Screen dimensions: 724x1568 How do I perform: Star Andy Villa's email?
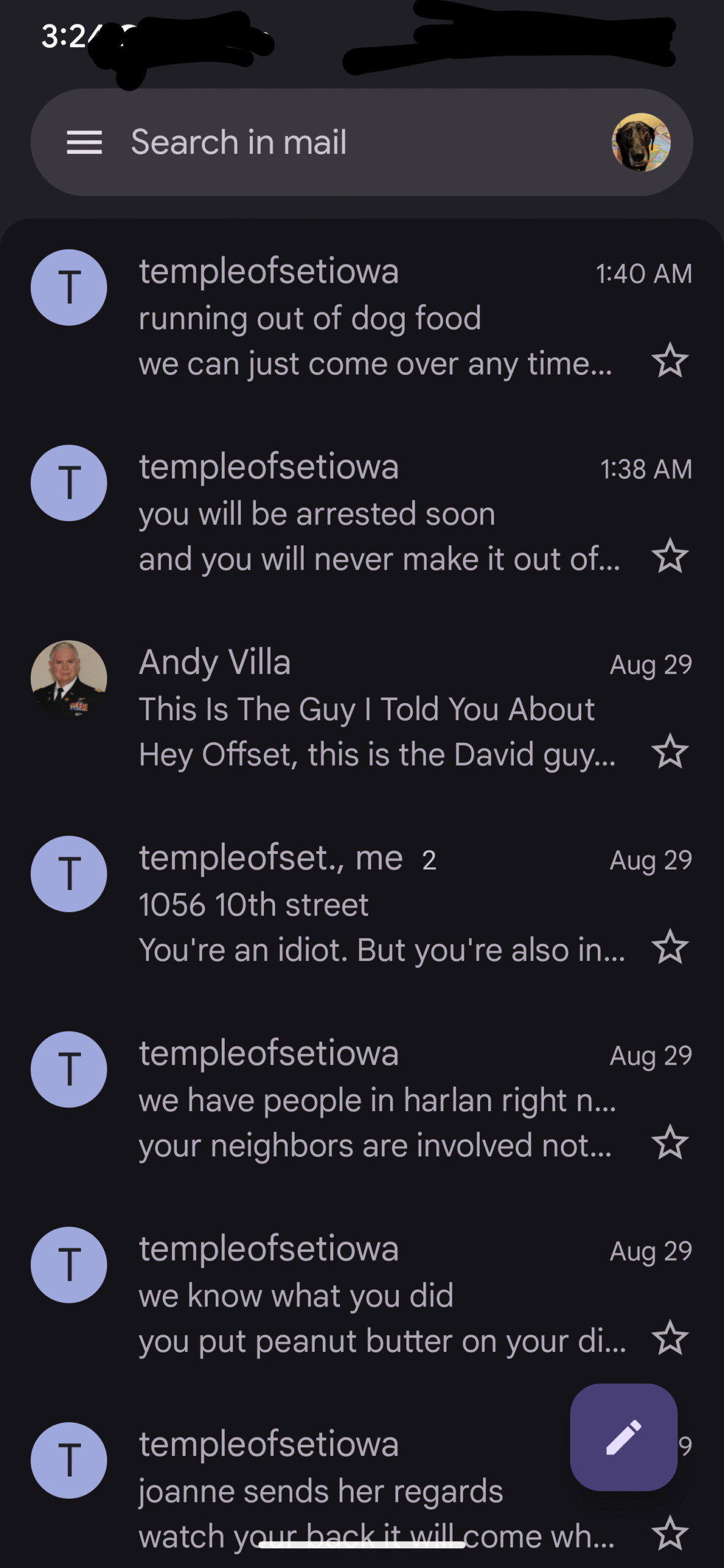pos(669,752)
